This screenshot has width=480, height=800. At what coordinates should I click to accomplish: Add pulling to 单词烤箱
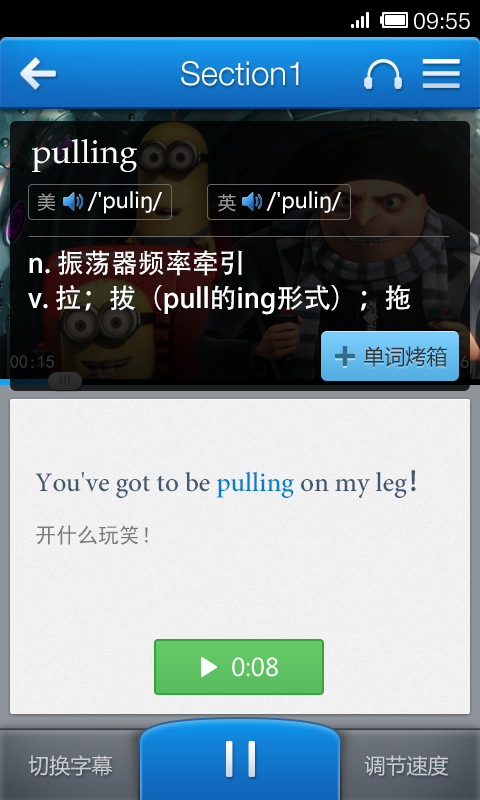[390, 356]
